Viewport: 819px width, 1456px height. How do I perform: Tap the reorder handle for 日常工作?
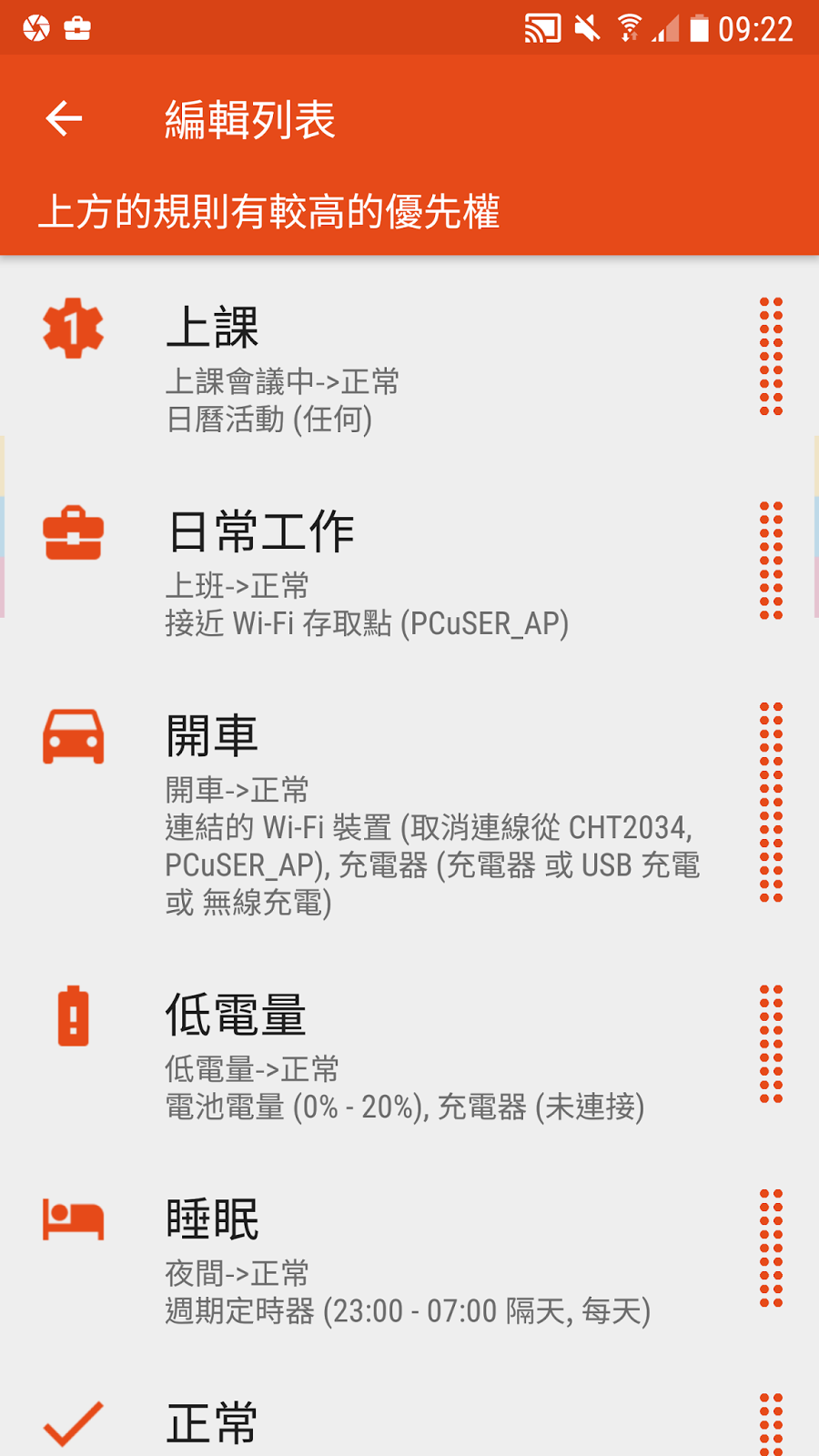pos(771,561)
